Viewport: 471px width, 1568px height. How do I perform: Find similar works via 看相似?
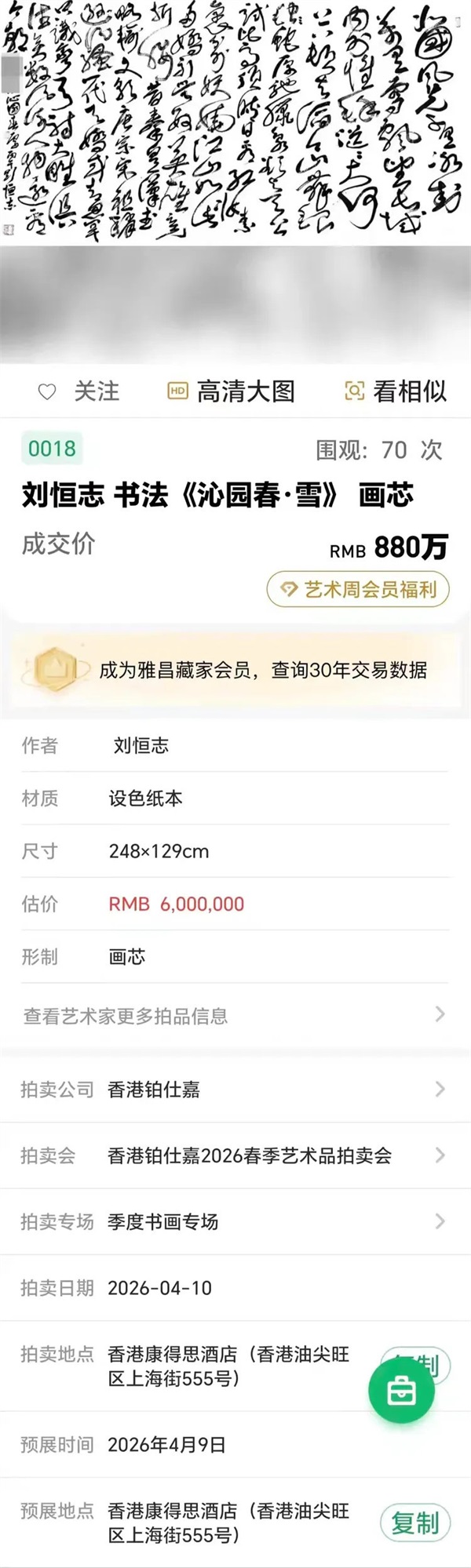coord(396,391)
